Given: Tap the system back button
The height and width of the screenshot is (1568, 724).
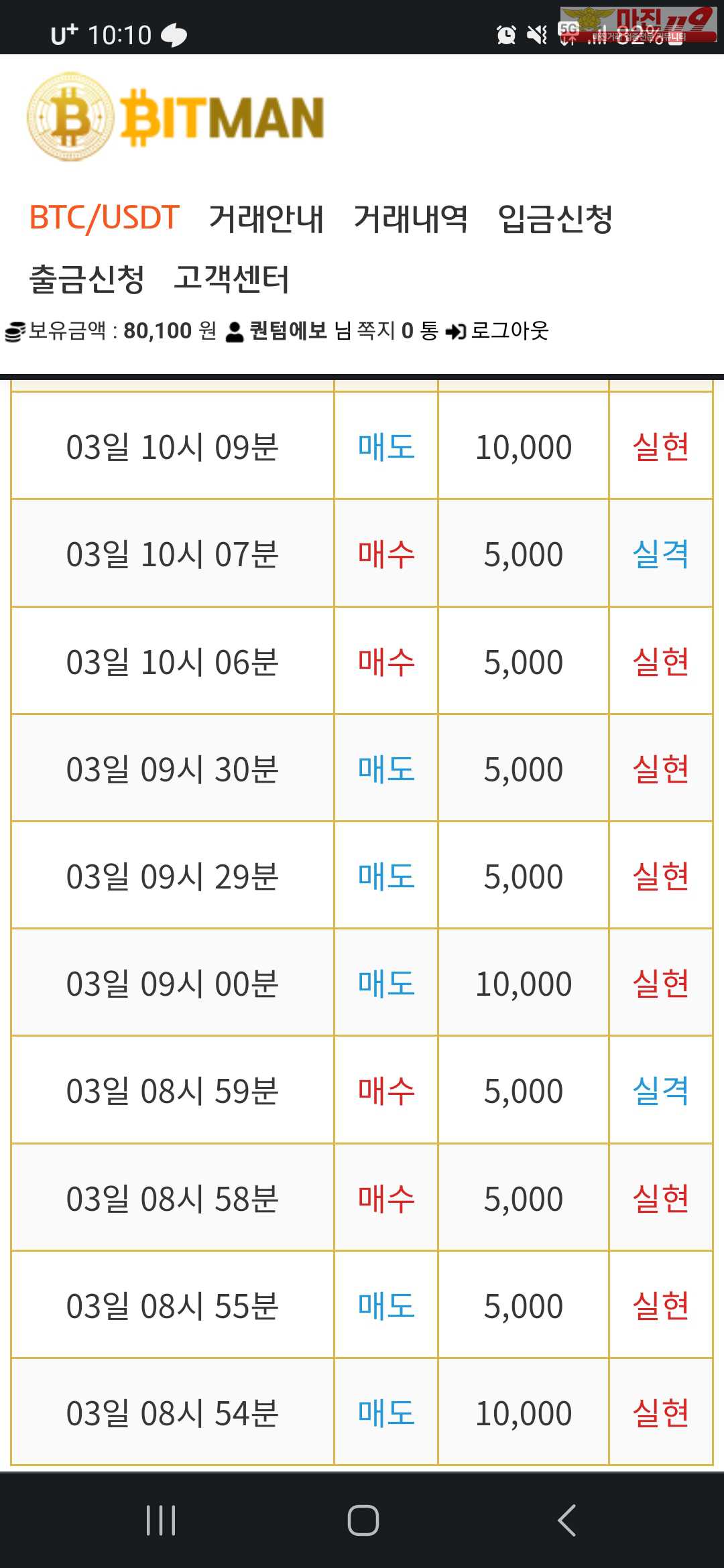Looking at the screenshot, I should (567, 1520).
